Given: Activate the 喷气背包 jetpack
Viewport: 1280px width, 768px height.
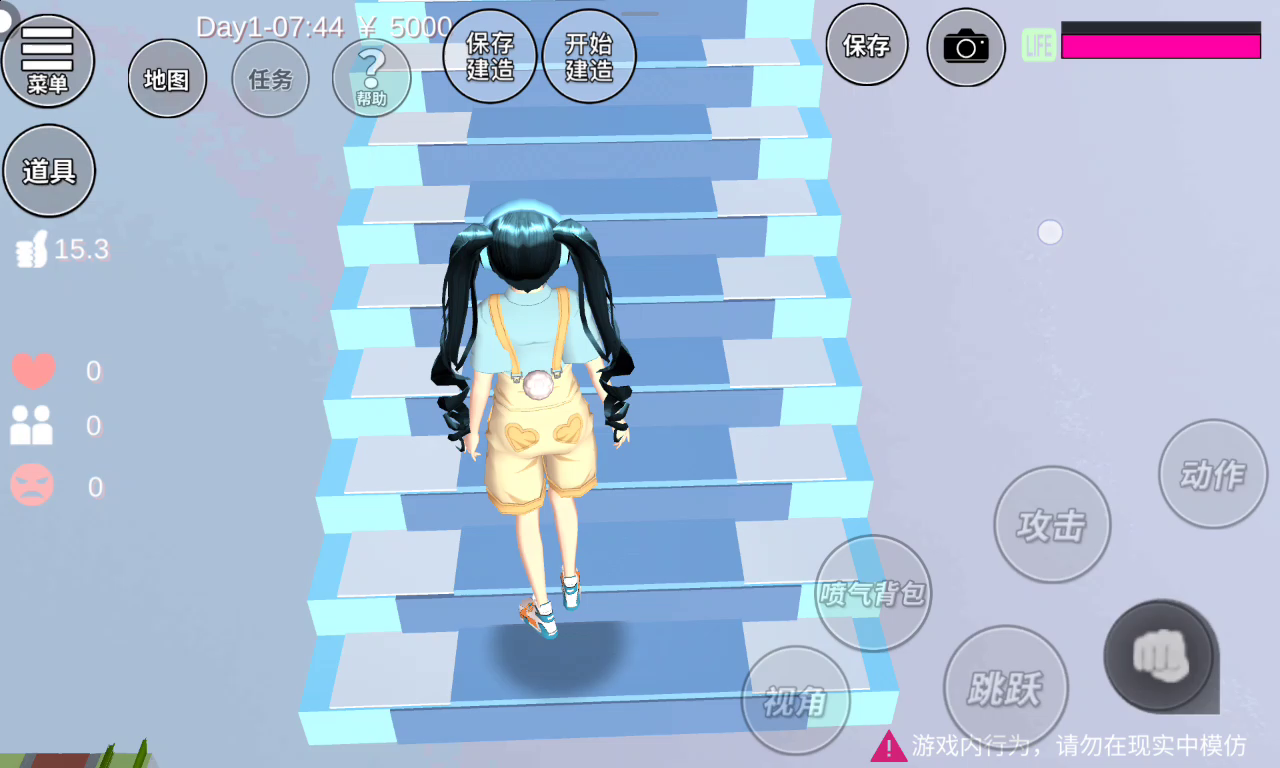Looking at the screenshot, I should (x=873, y=594).
